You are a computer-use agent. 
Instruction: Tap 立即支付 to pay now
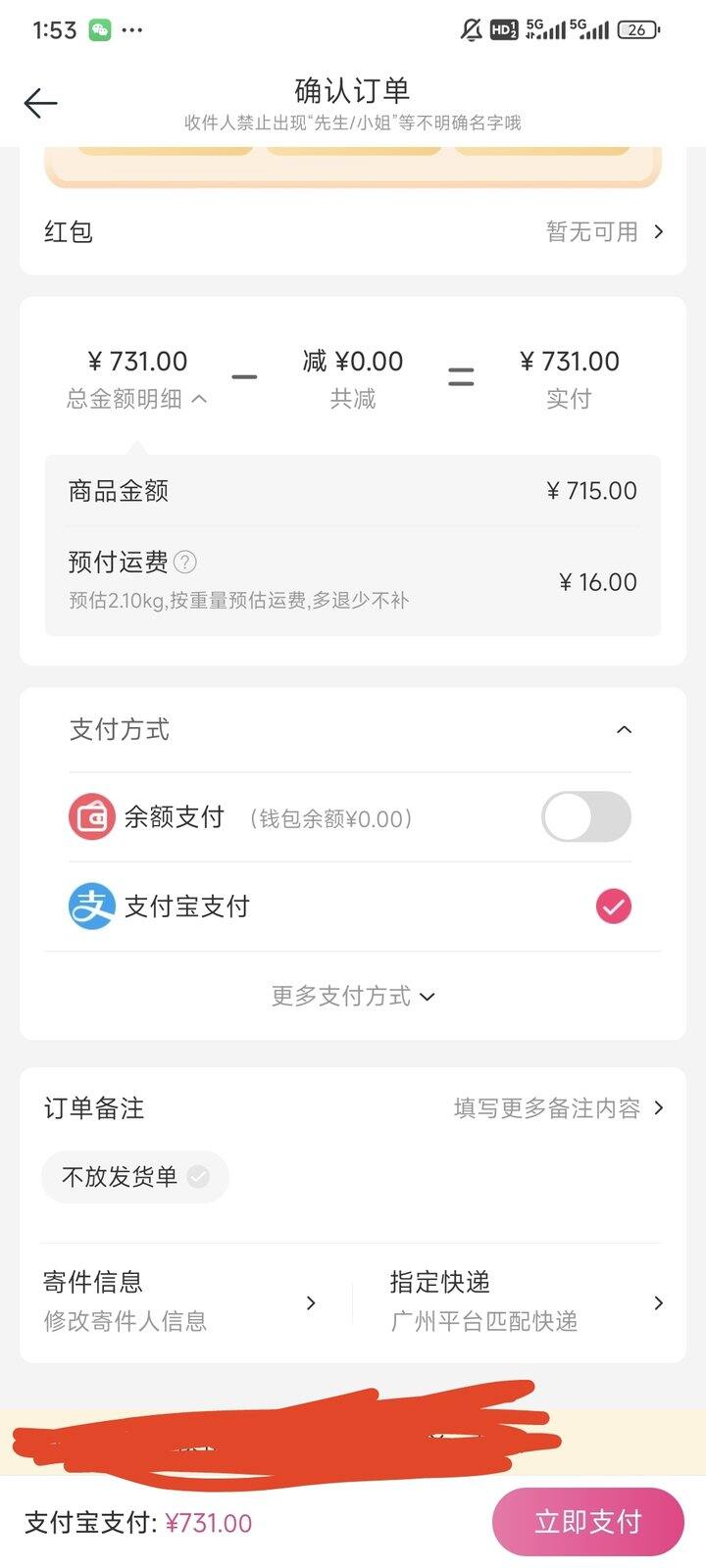(587, 1522)
